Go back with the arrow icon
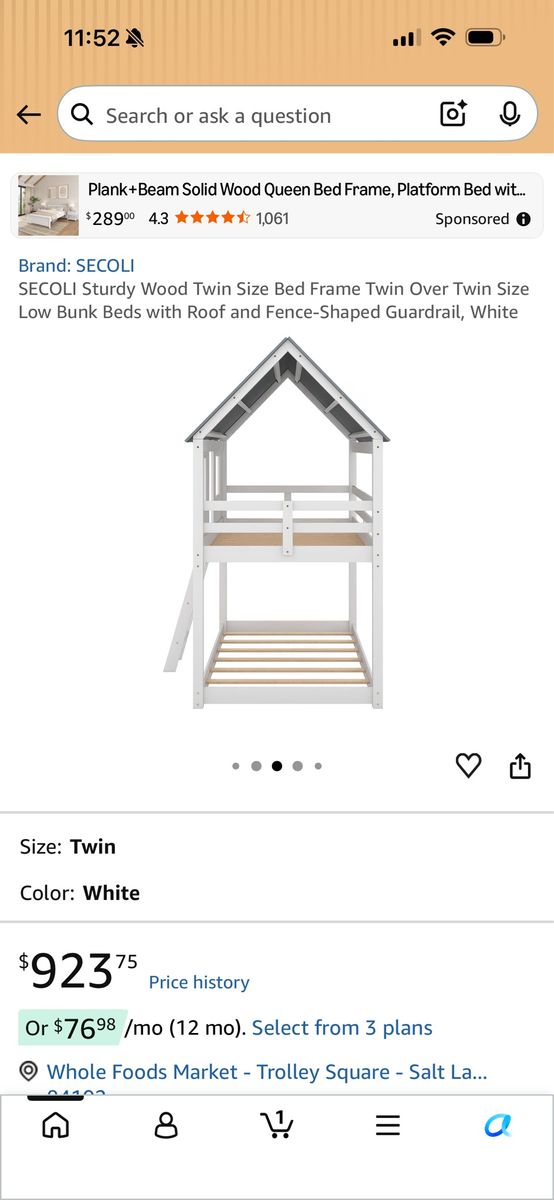Viewport: 554px width, 1200px height. point(28,115)
